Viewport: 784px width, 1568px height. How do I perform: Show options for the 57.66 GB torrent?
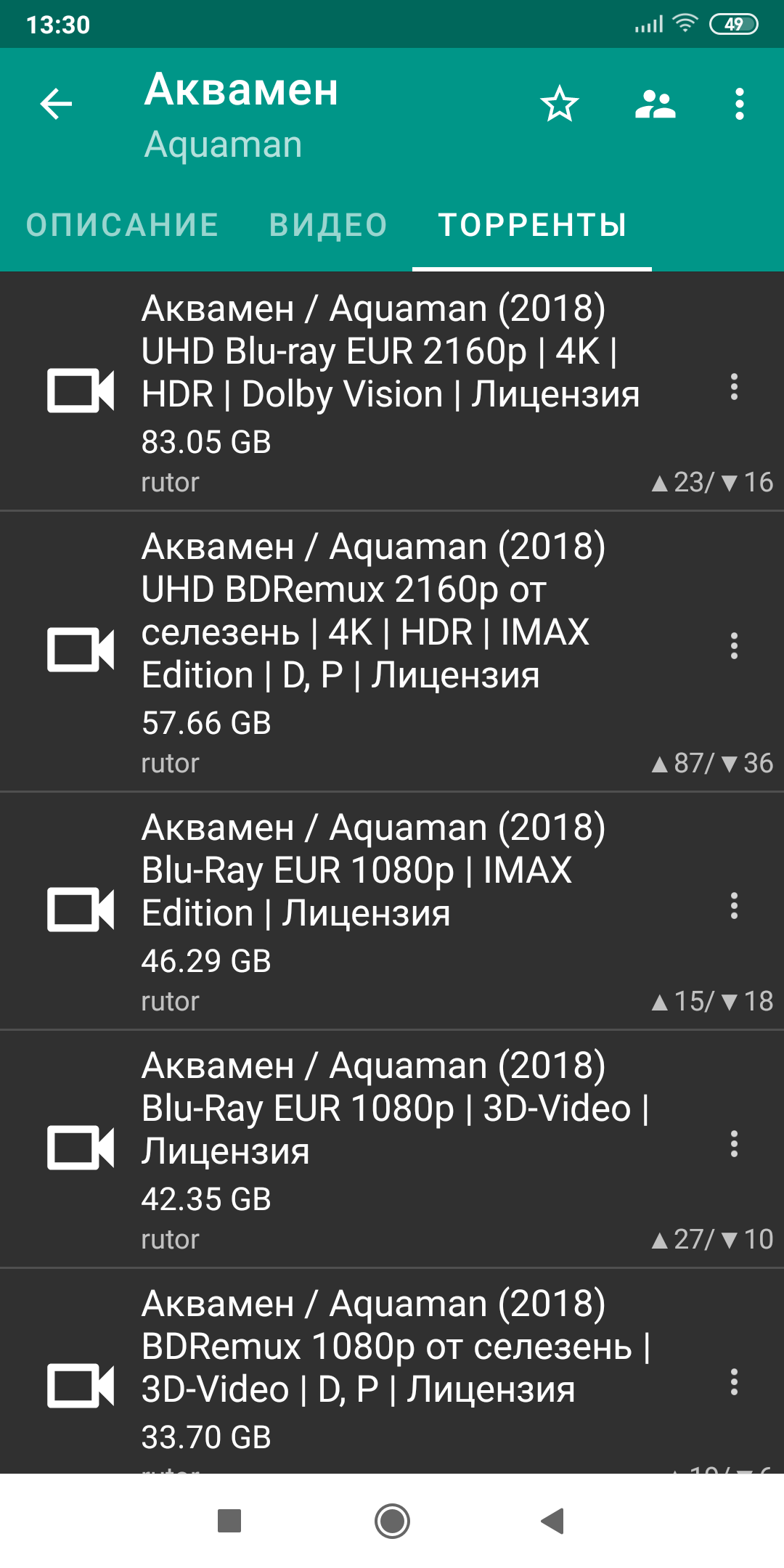click(734, 646)
